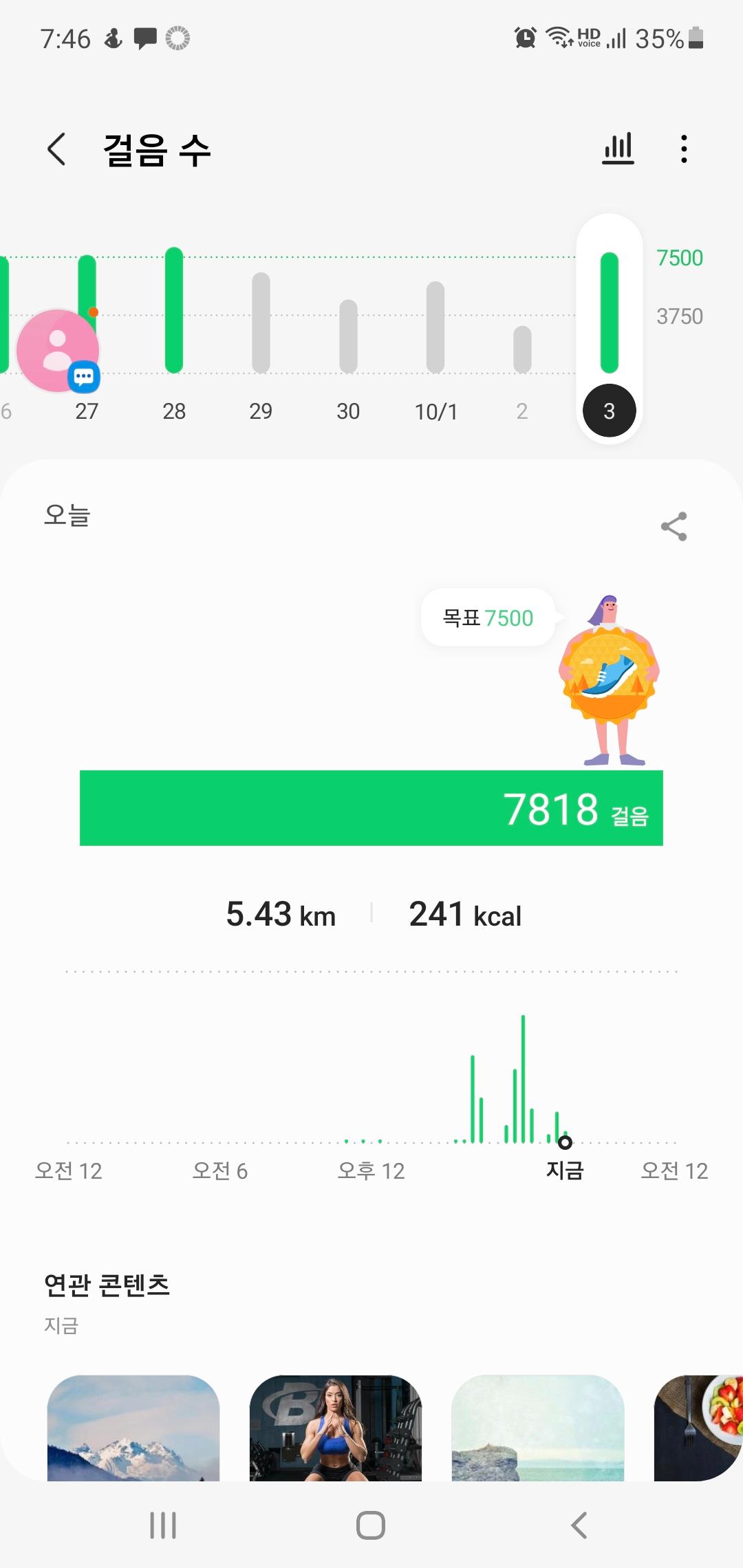Open the gym workout woman content card
The height and width of the screenshot is (1568, 743).
click(x=335, y=1427)
